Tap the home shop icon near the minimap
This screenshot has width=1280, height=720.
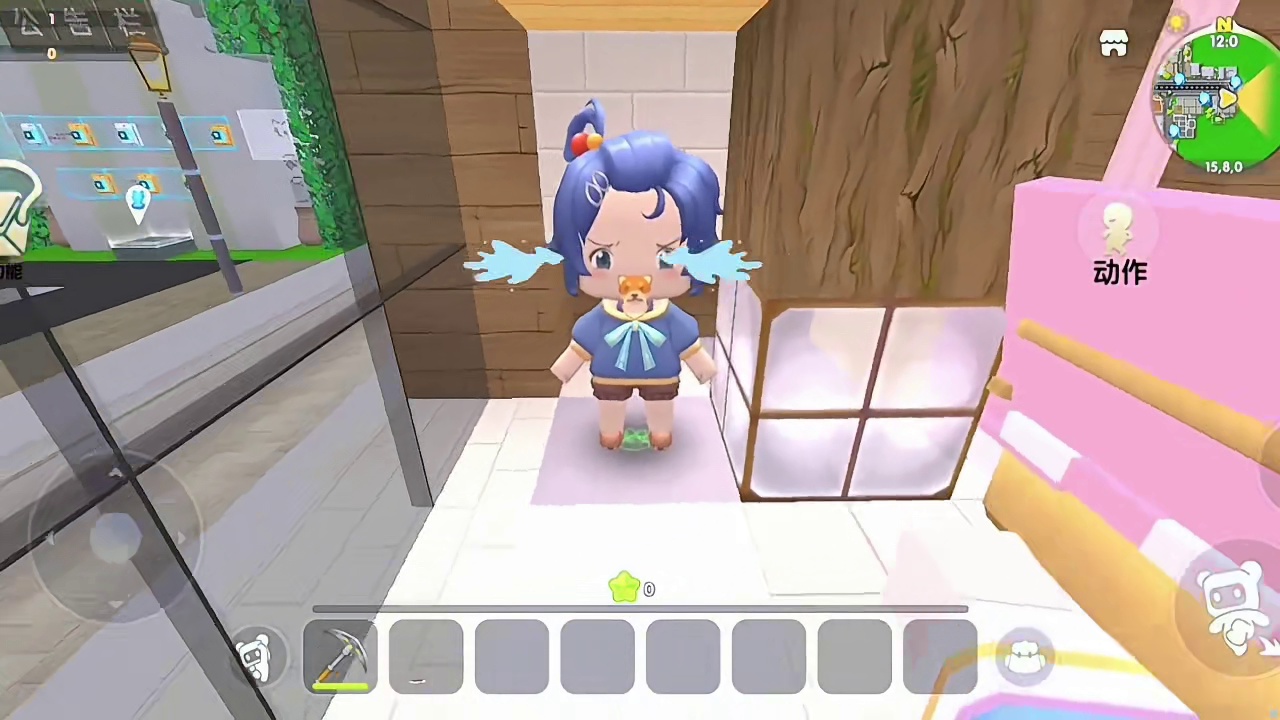pos(1113,44)
